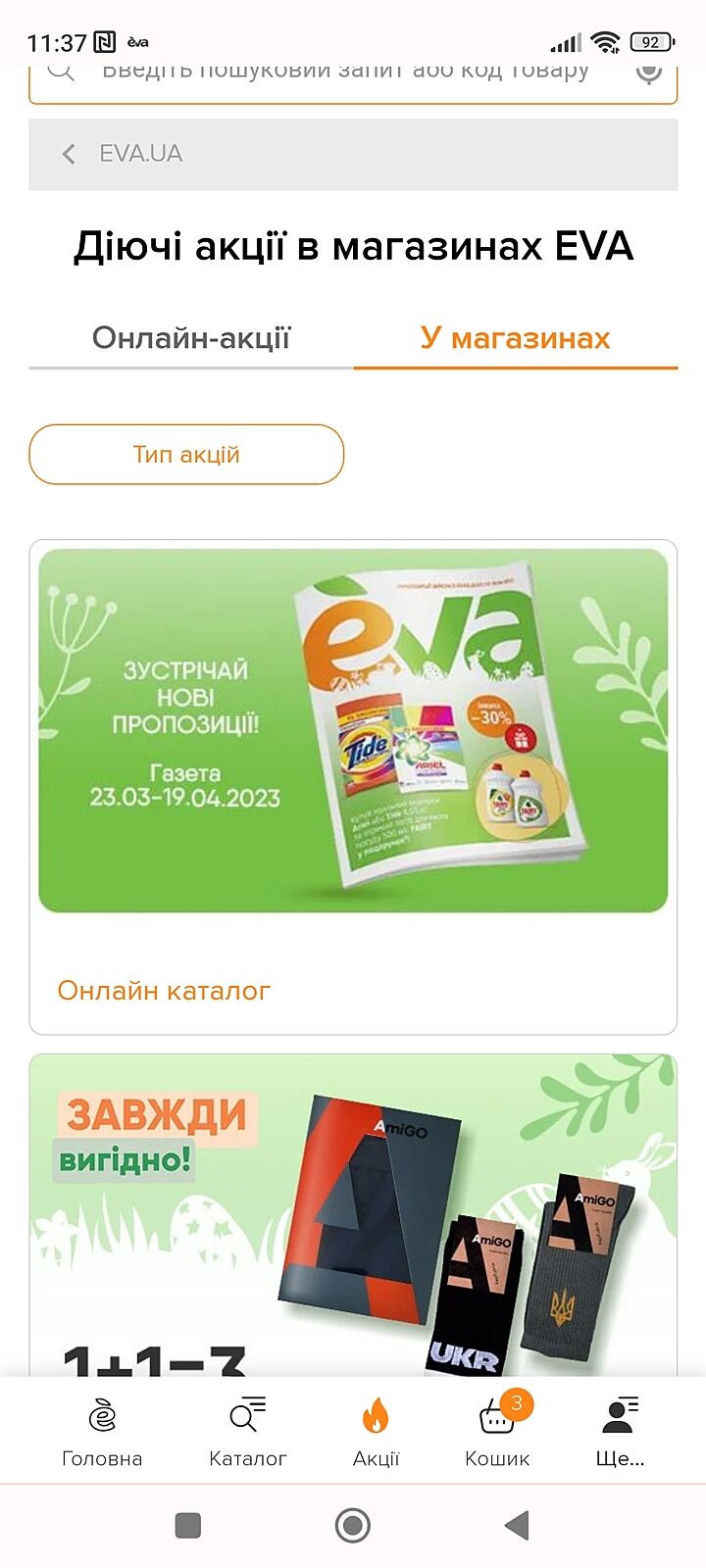The image size is (706, 1568).
Task: Open the Завжди вигідно AmiGO socks promo
Action: click(x=353, y=1215)
